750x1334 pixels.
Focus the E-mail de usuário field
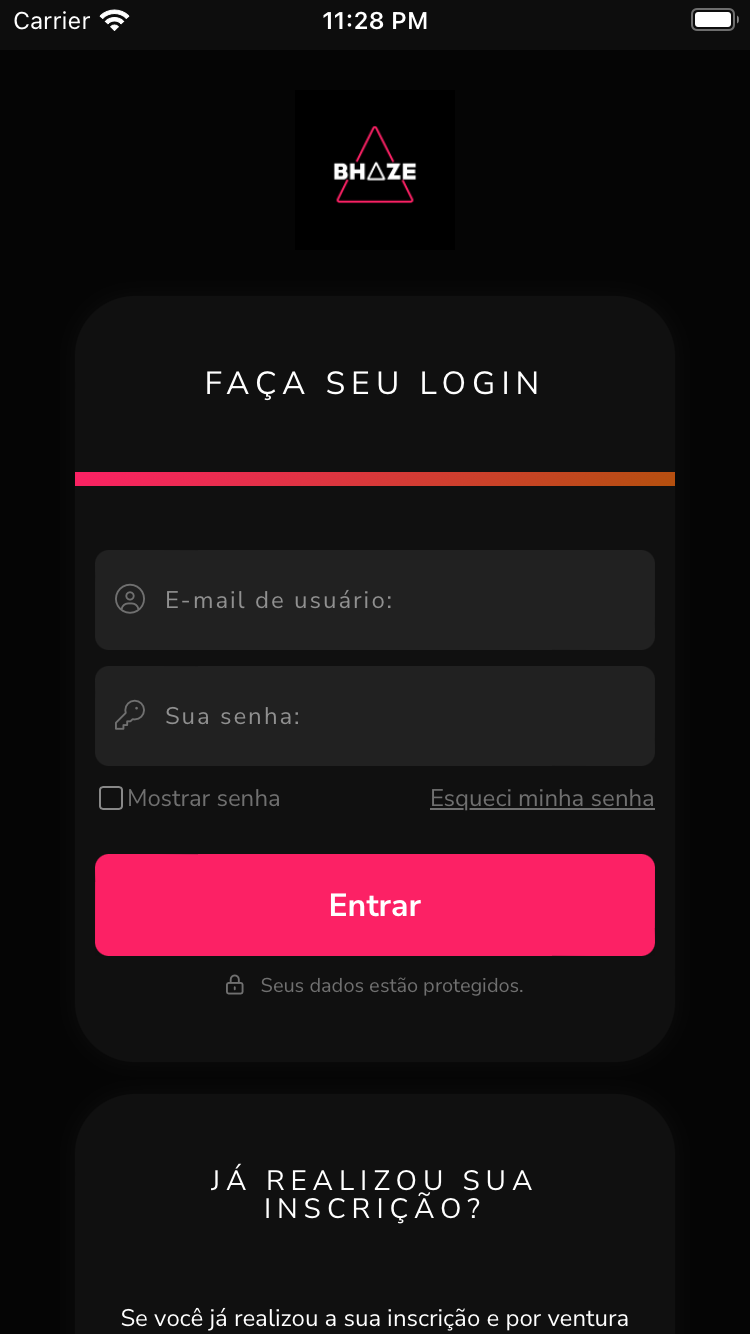tap(400, 600)
